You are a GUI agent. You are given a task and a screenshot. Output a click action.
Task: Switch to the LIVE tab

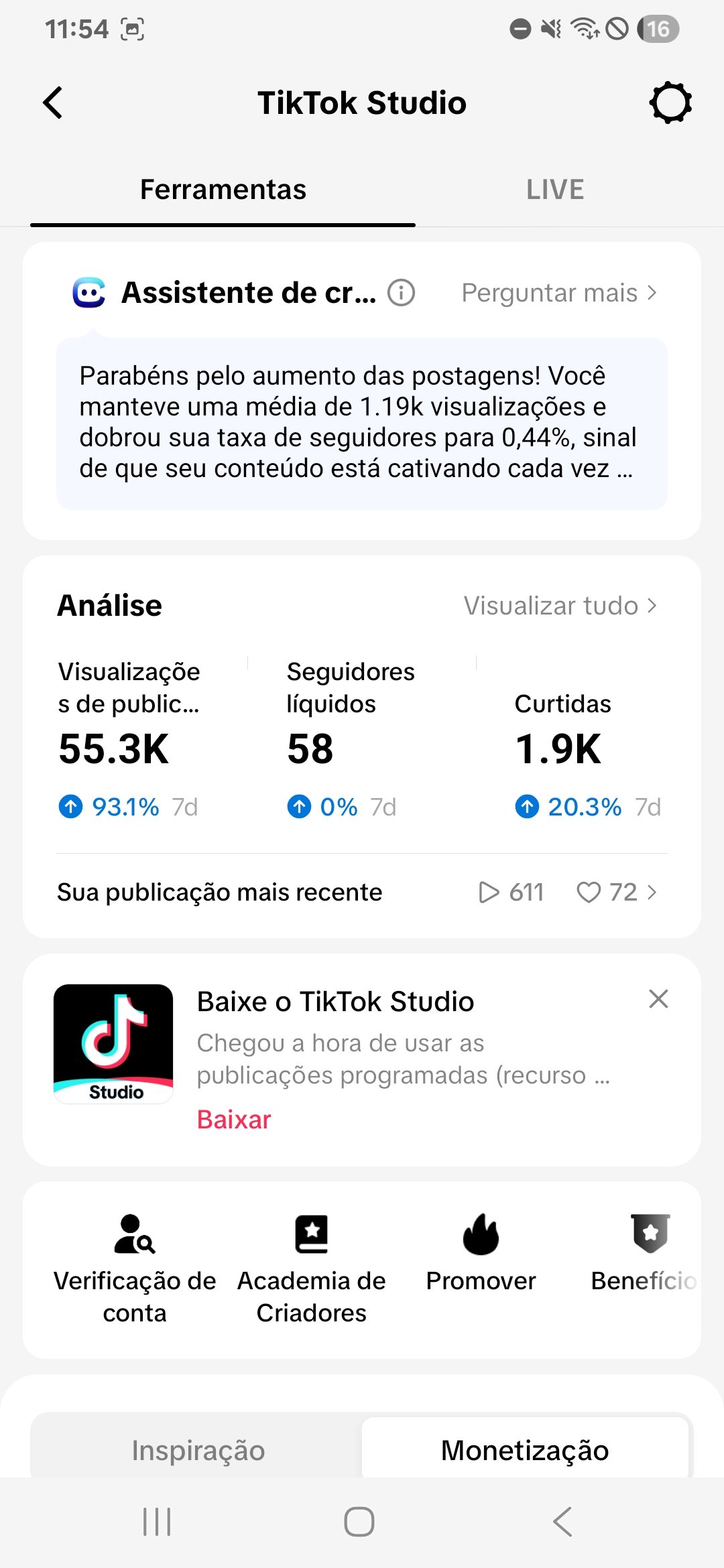coord(555,190)
